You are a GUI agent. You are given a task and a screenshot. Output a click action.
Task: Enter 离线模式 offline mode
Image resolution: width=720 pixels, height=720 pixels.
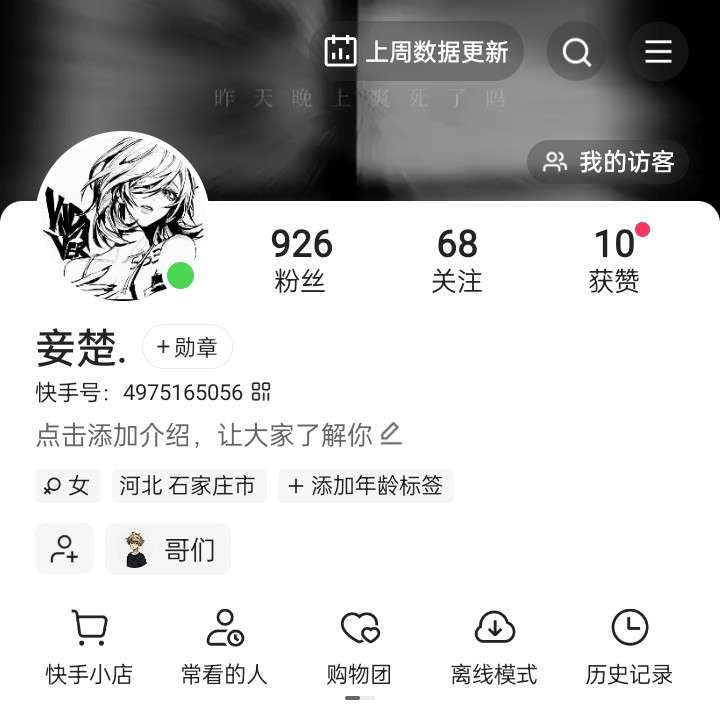(x=494, y=648)
